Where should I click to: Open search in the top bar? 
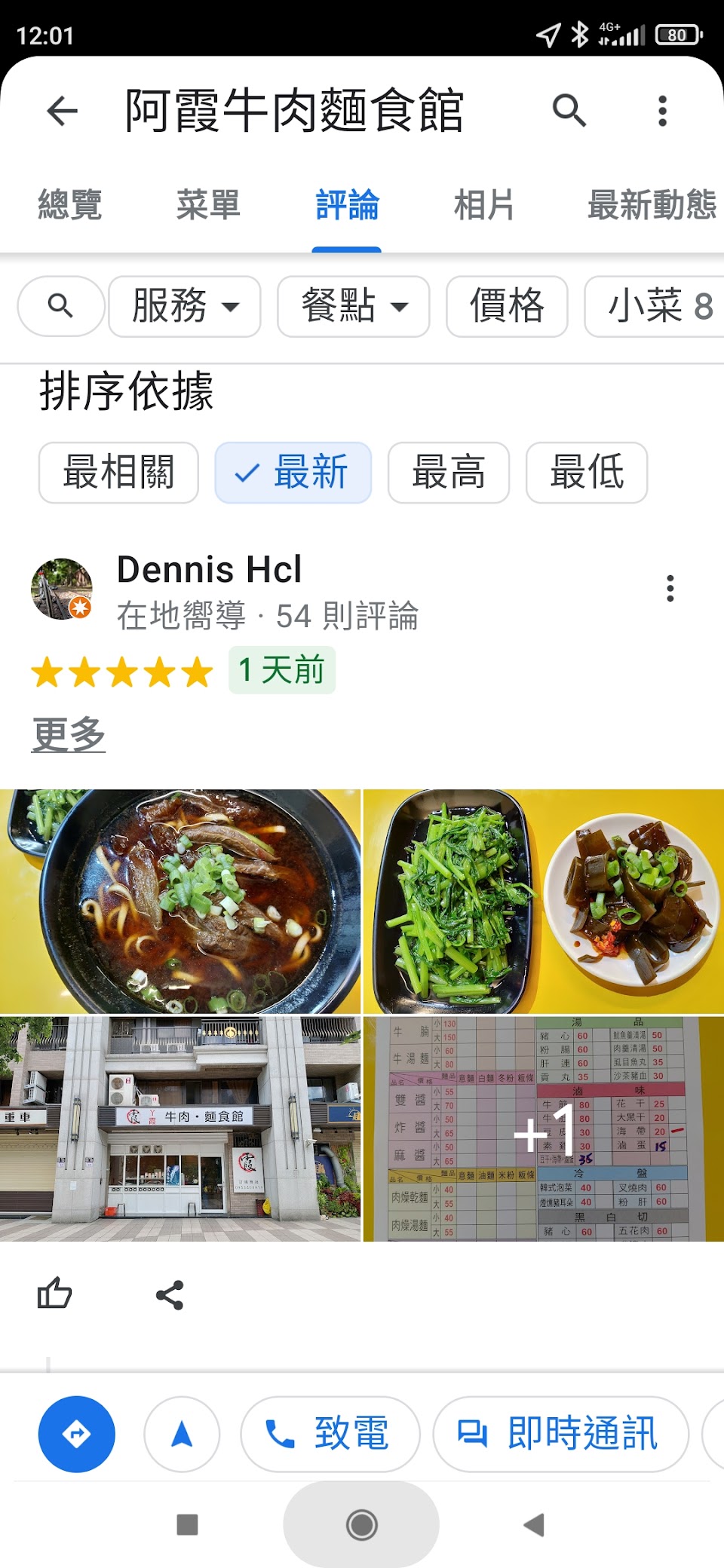point(569,111)
